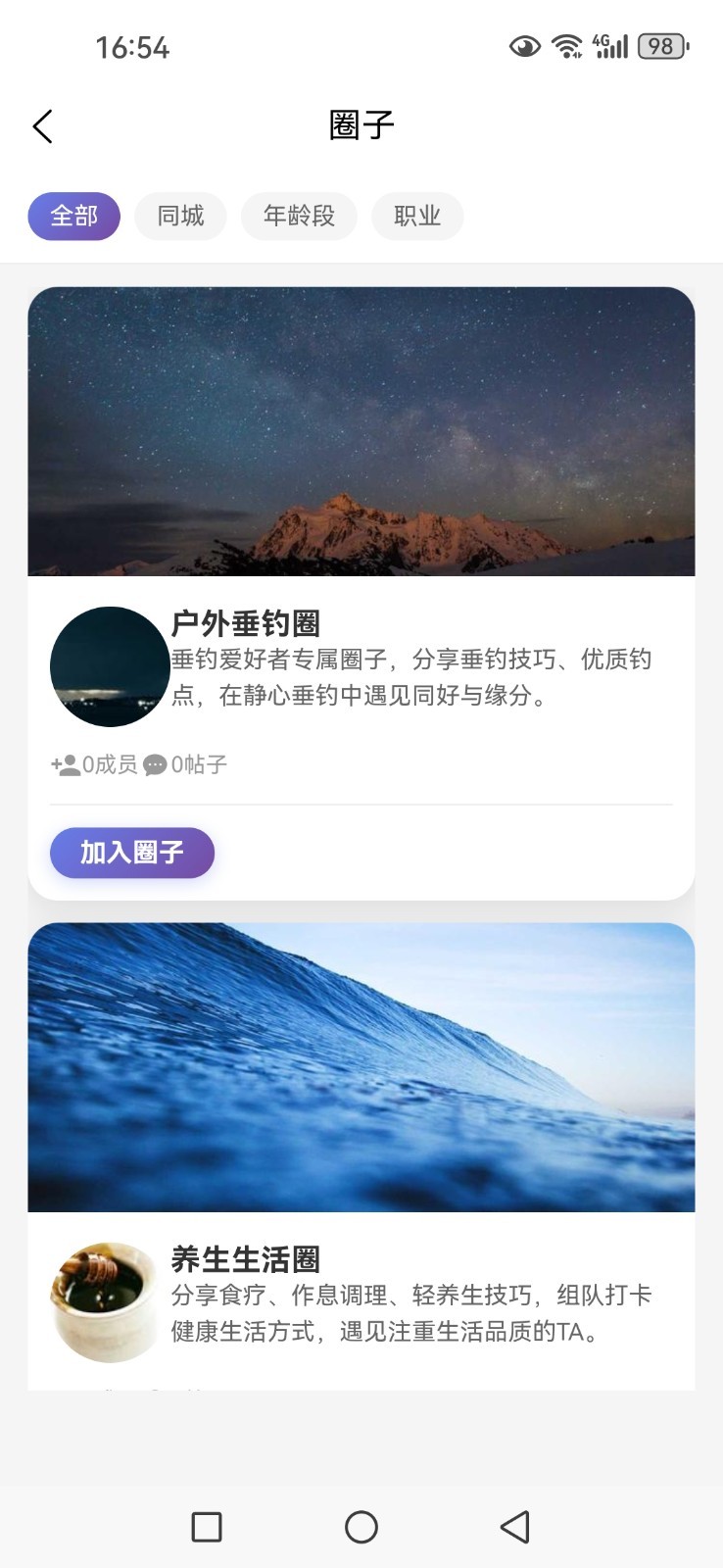The height and width of the screenshot is (1568, 723).
Task: Show circles by 职业
Action: pyautogui.click(x=417, y=216)
